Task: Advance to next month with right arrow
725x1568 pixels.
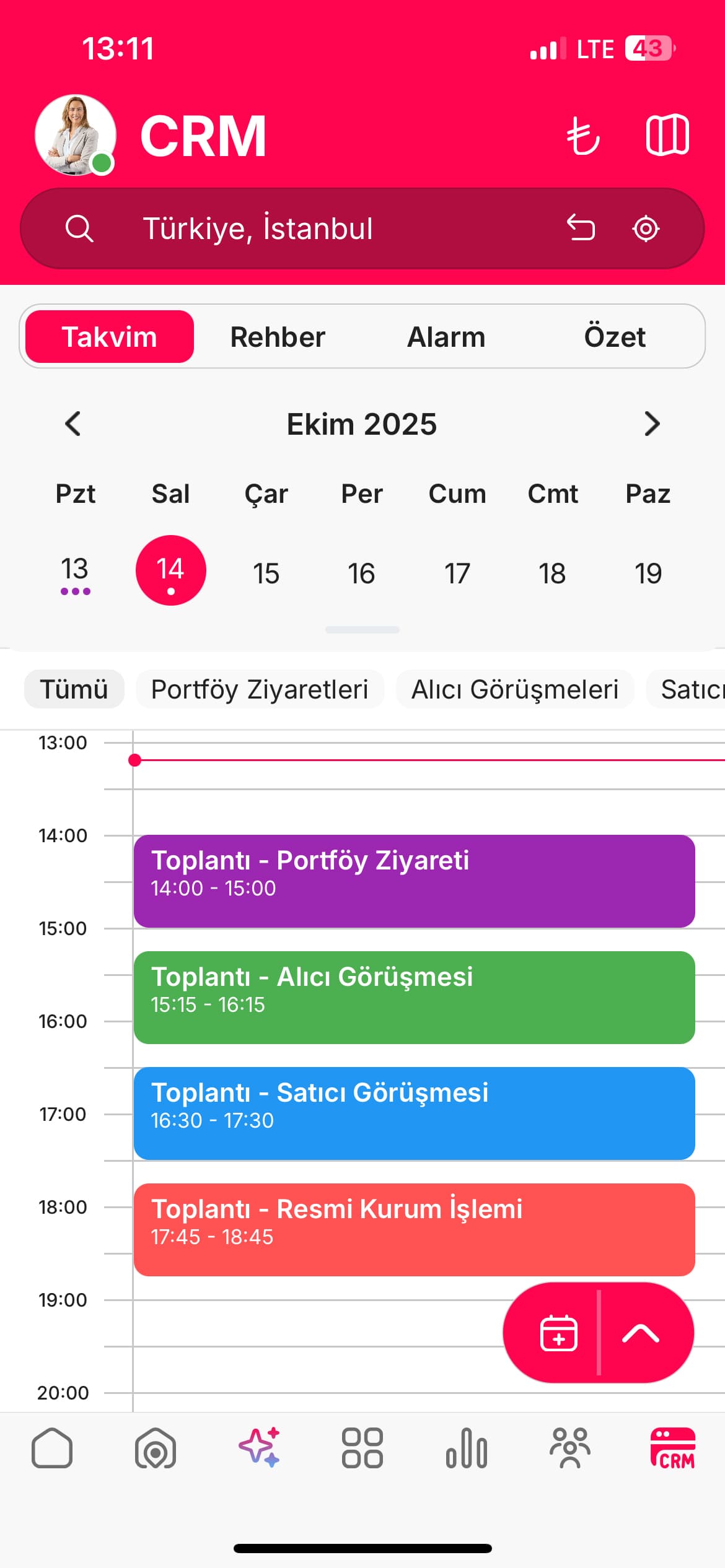Action: (x=652, y=424)
